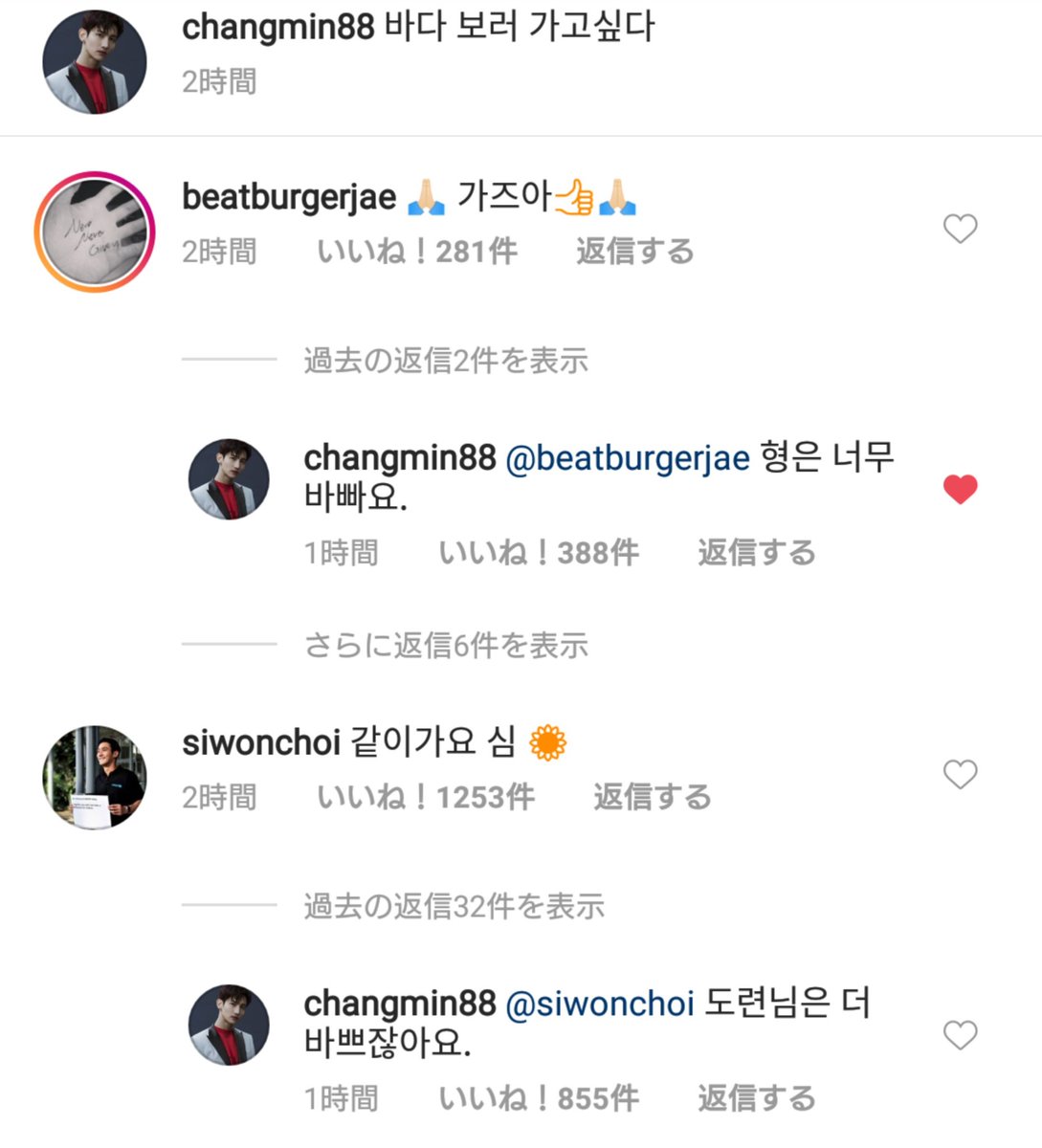
Task: Like siwonchoi's comment
Action: click(x=960, y=774)
